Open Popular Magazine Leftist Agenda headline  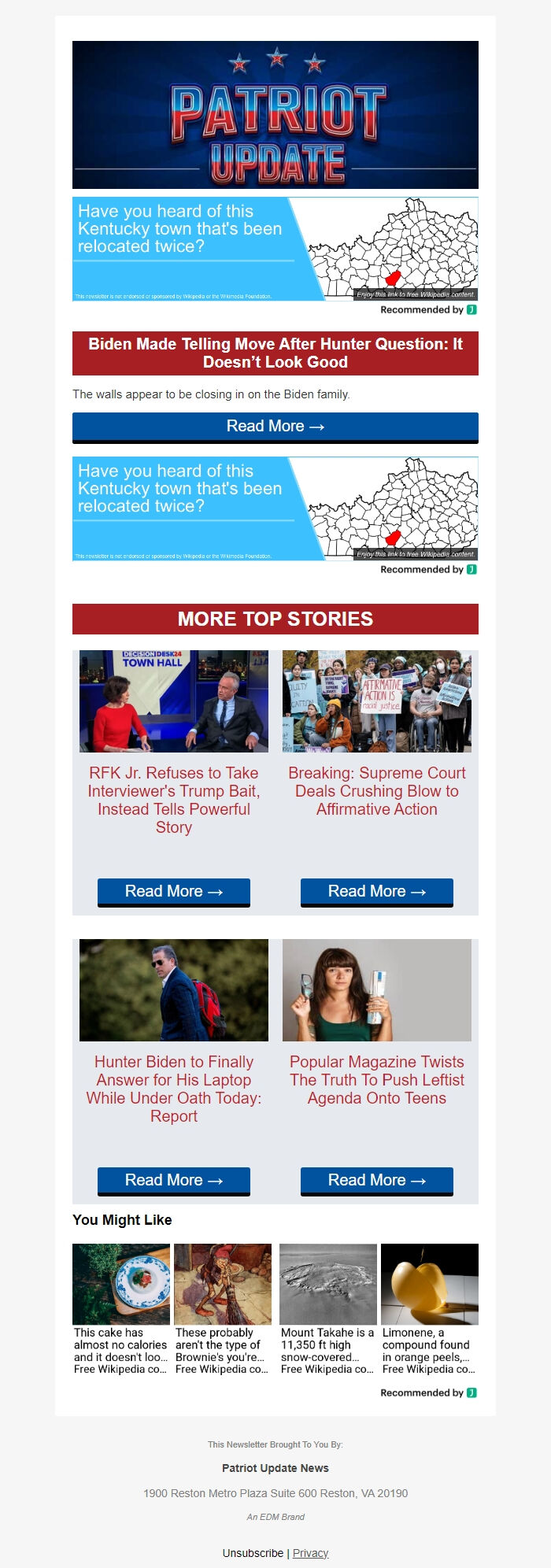click(376, 1080)
